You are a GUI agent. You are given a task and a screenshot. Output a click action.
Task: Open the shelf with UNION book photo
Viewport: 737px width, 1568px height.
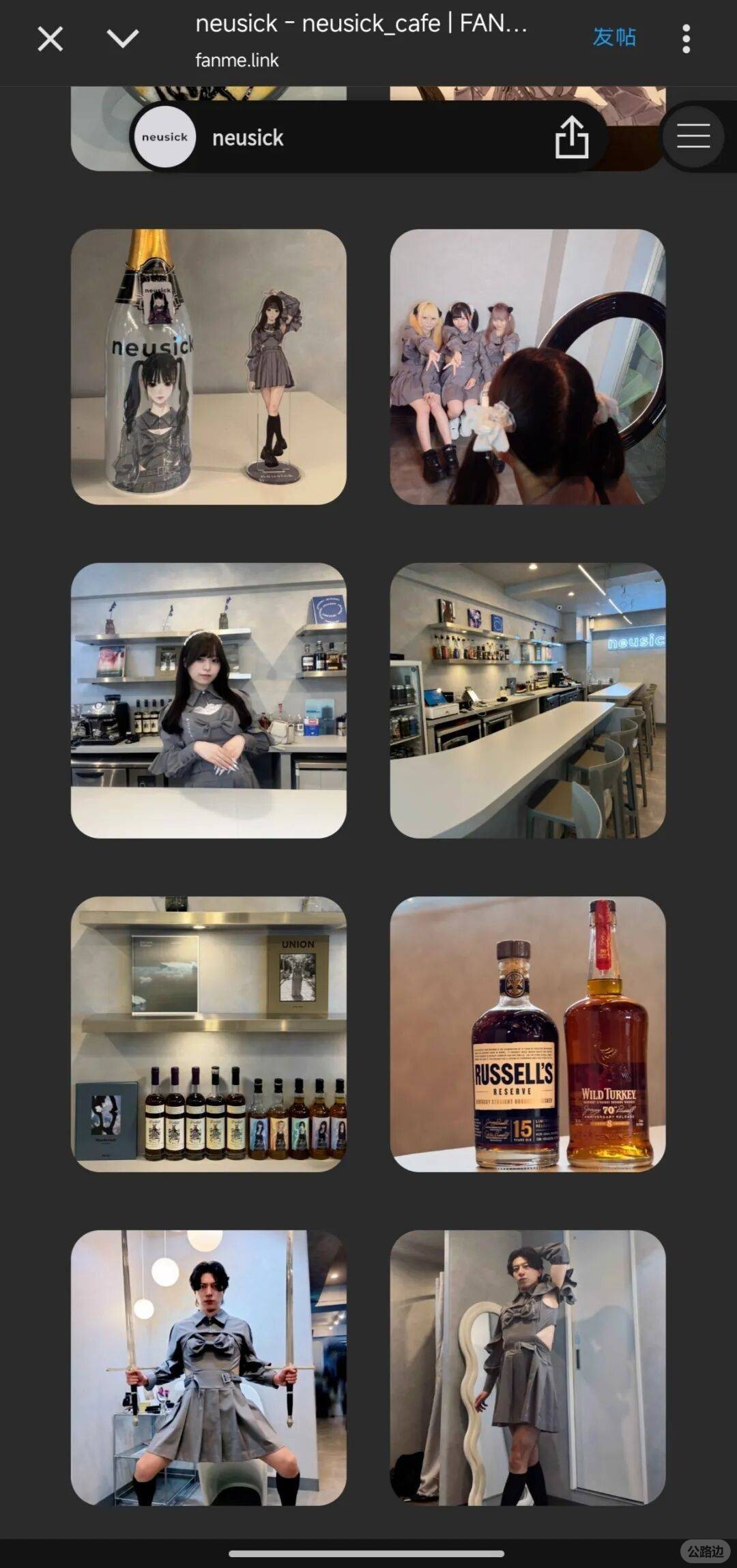coord(209,1034)
